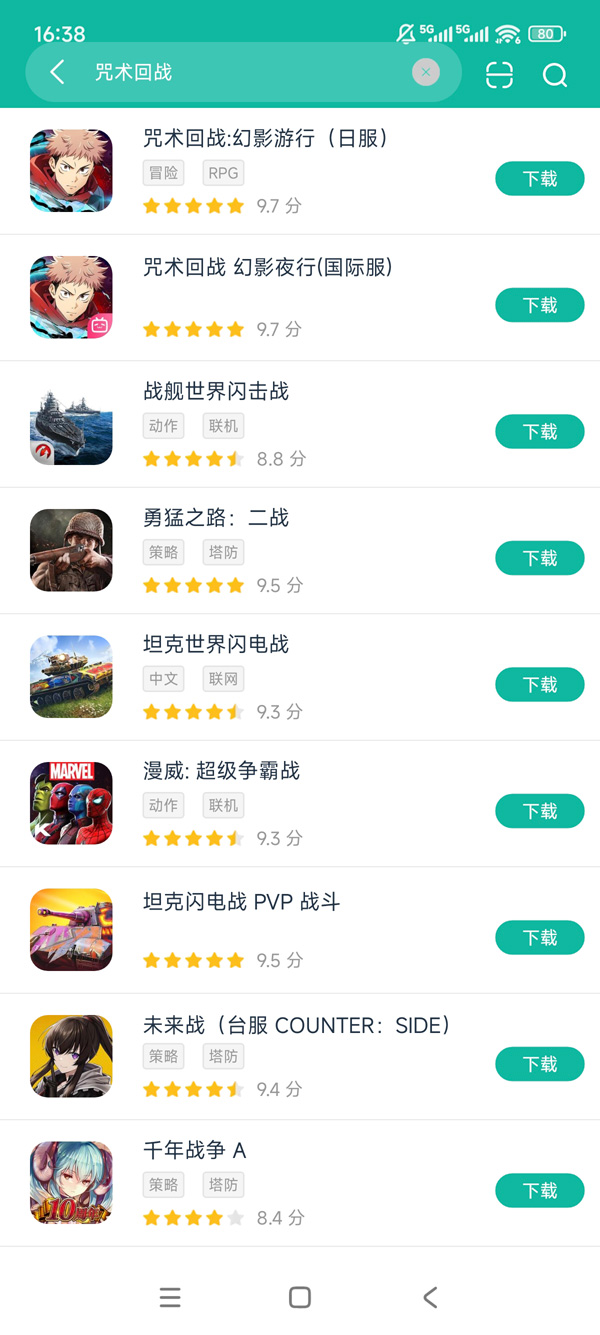The image size is (600, 1335).
Task: Download 坦克世界闪电战
Action: (x=539, y=685)
